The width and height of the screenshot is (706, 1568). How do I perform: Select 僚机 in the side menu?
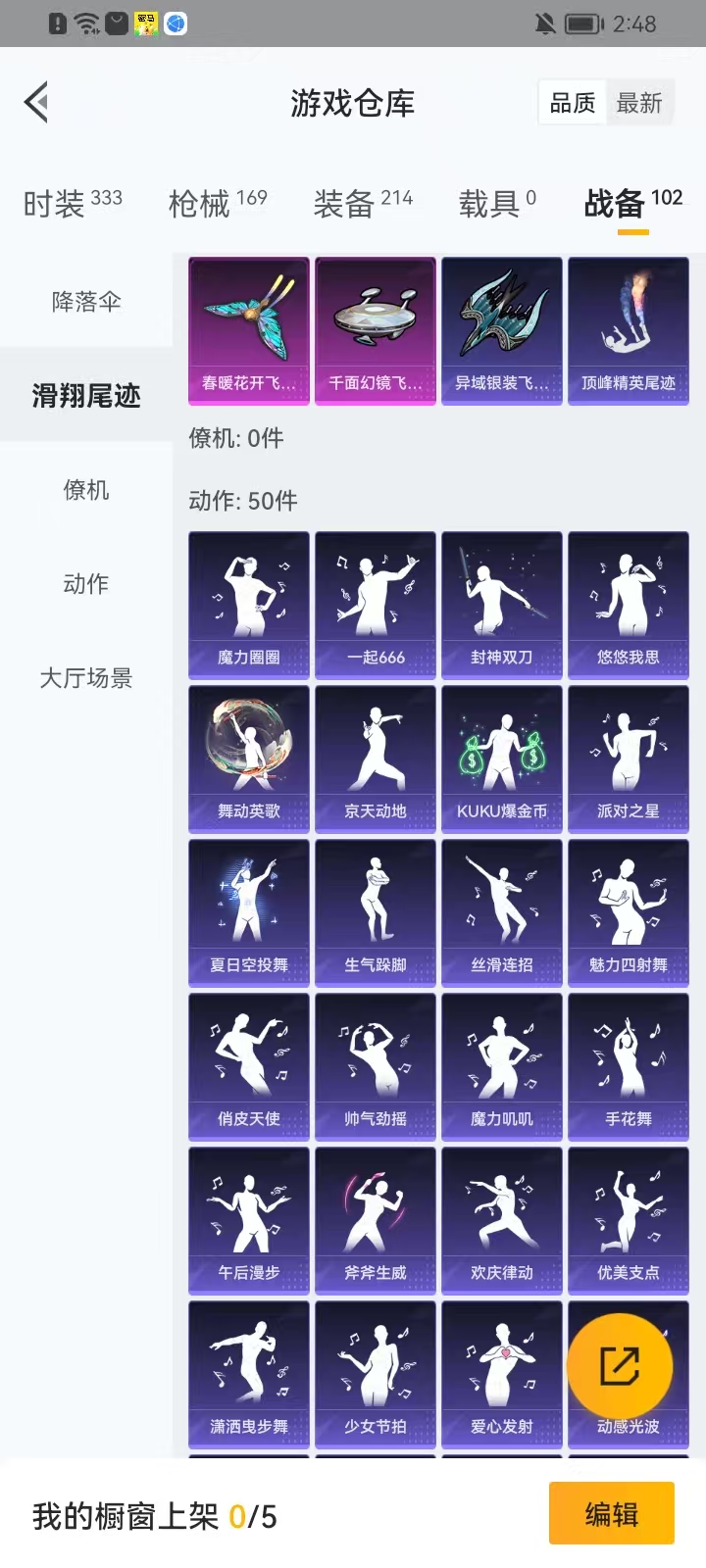click(x=86, y=489)
